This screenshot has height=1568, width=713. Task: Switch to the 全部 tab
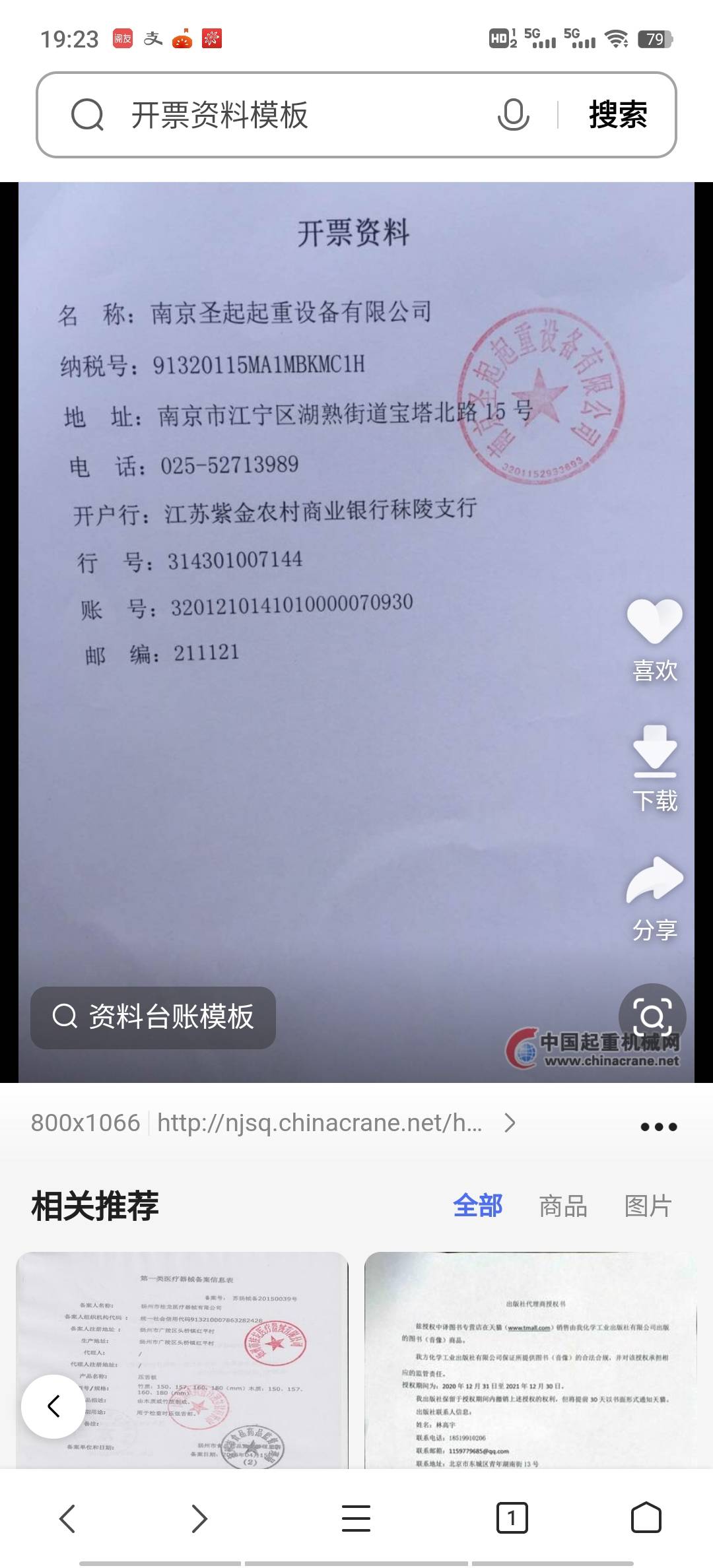(x=477, y=1206)
